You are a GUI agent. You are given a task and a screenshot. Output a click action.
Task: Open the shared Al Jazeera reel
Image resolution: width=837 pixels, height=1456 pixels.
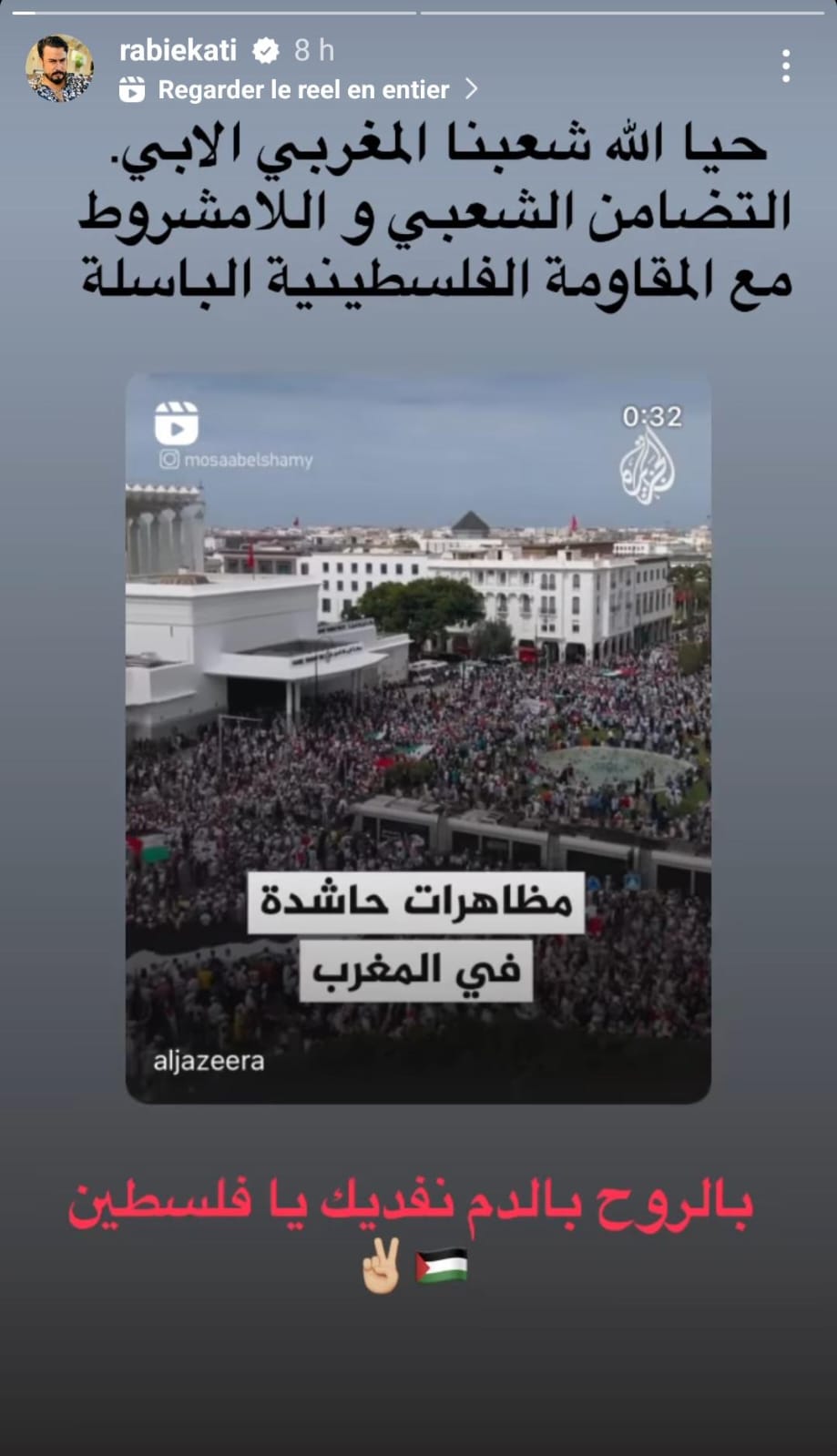pos(418,738)
